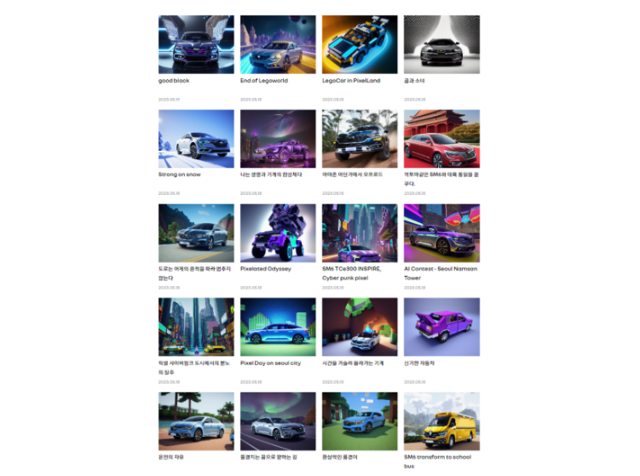Select the '운전의 자유' card
The width and height of the screenshot is (640, 476).
196,421
